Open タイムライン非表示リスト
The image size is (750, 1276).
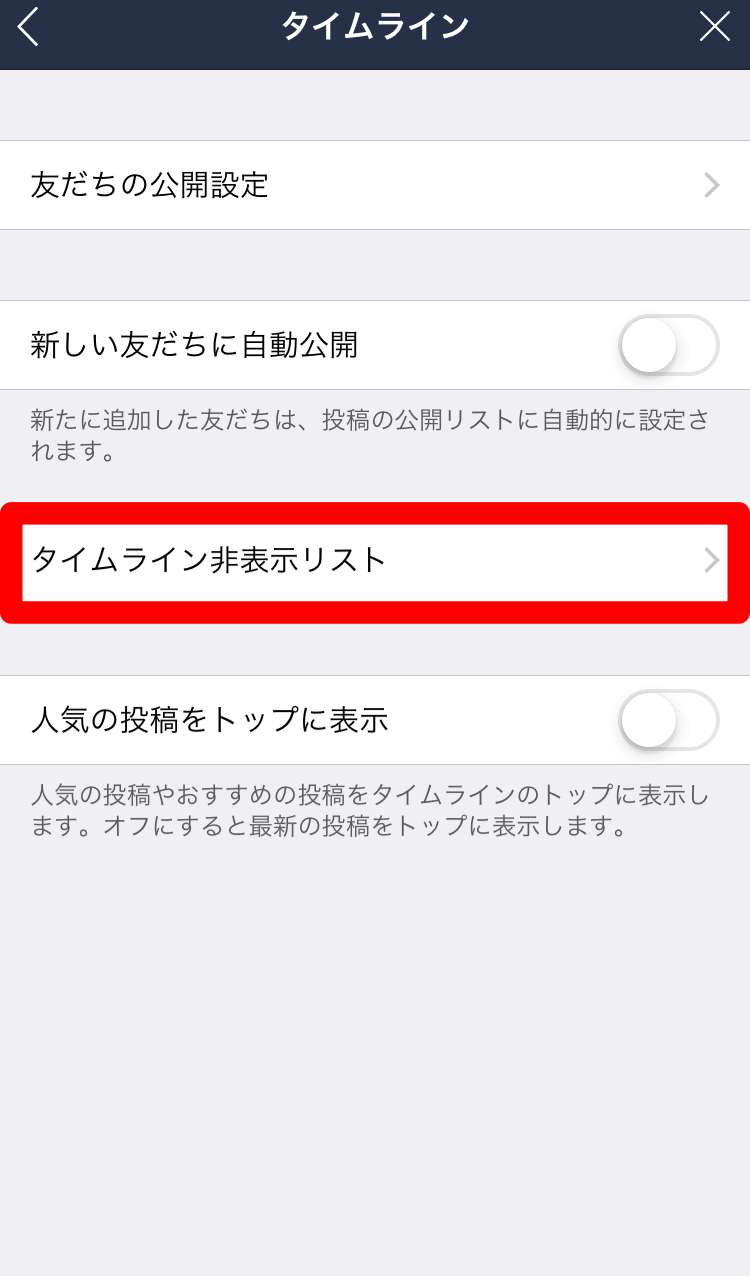point(374,561)
